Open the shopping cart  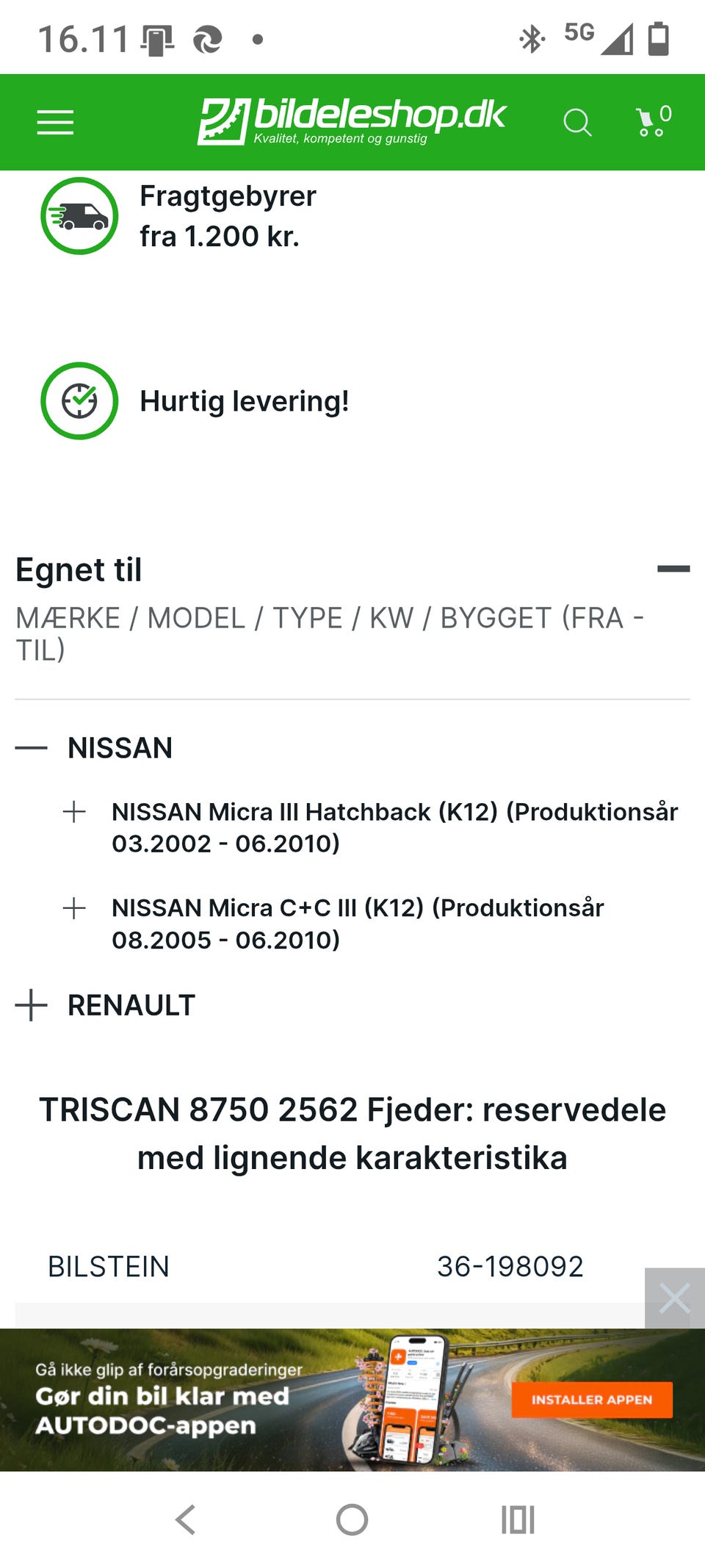[654, 121]
